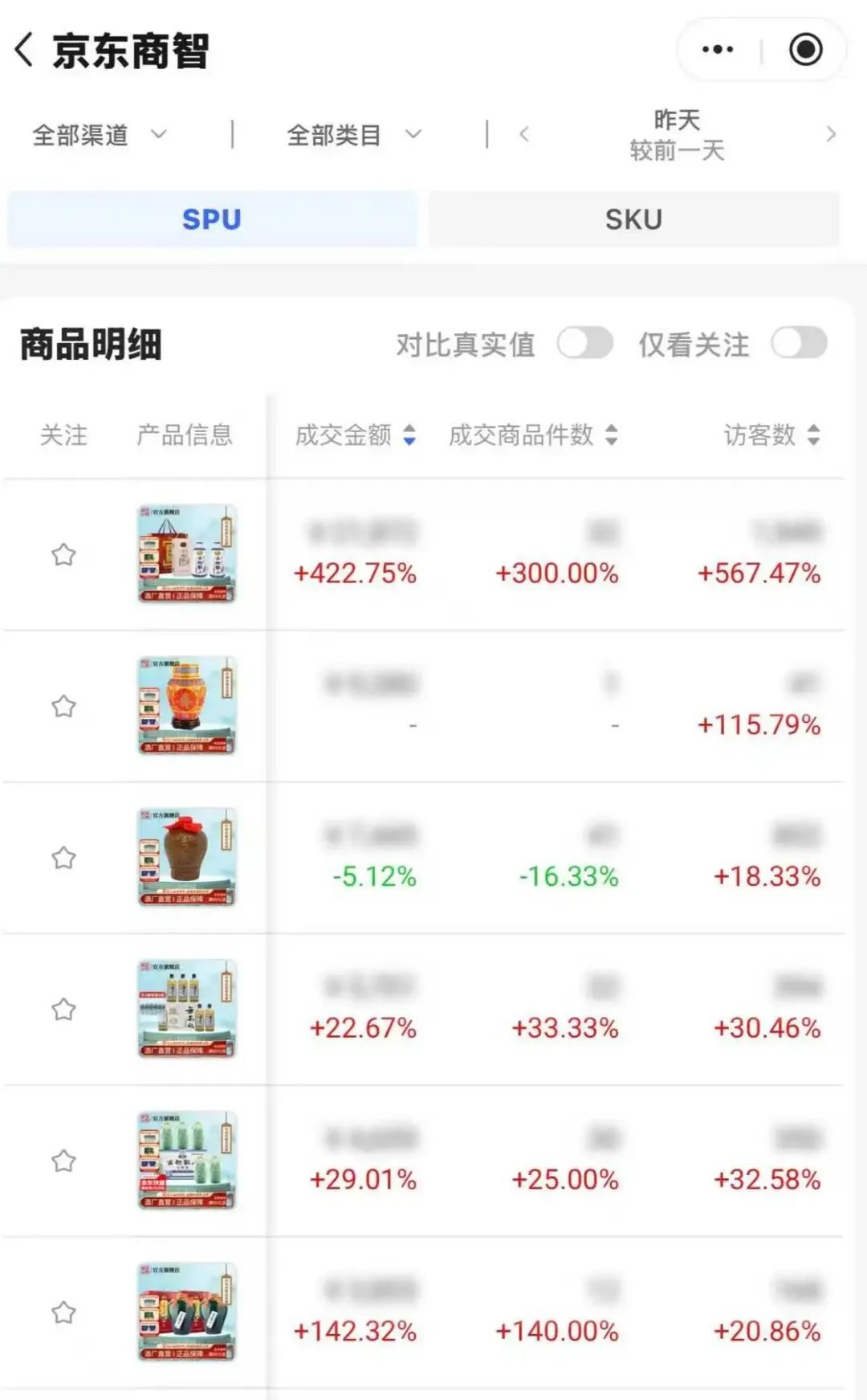Toggle the 对比真实值 switch
The height and width of the screenshot is (1400, 867).
[x=585, y=344]
